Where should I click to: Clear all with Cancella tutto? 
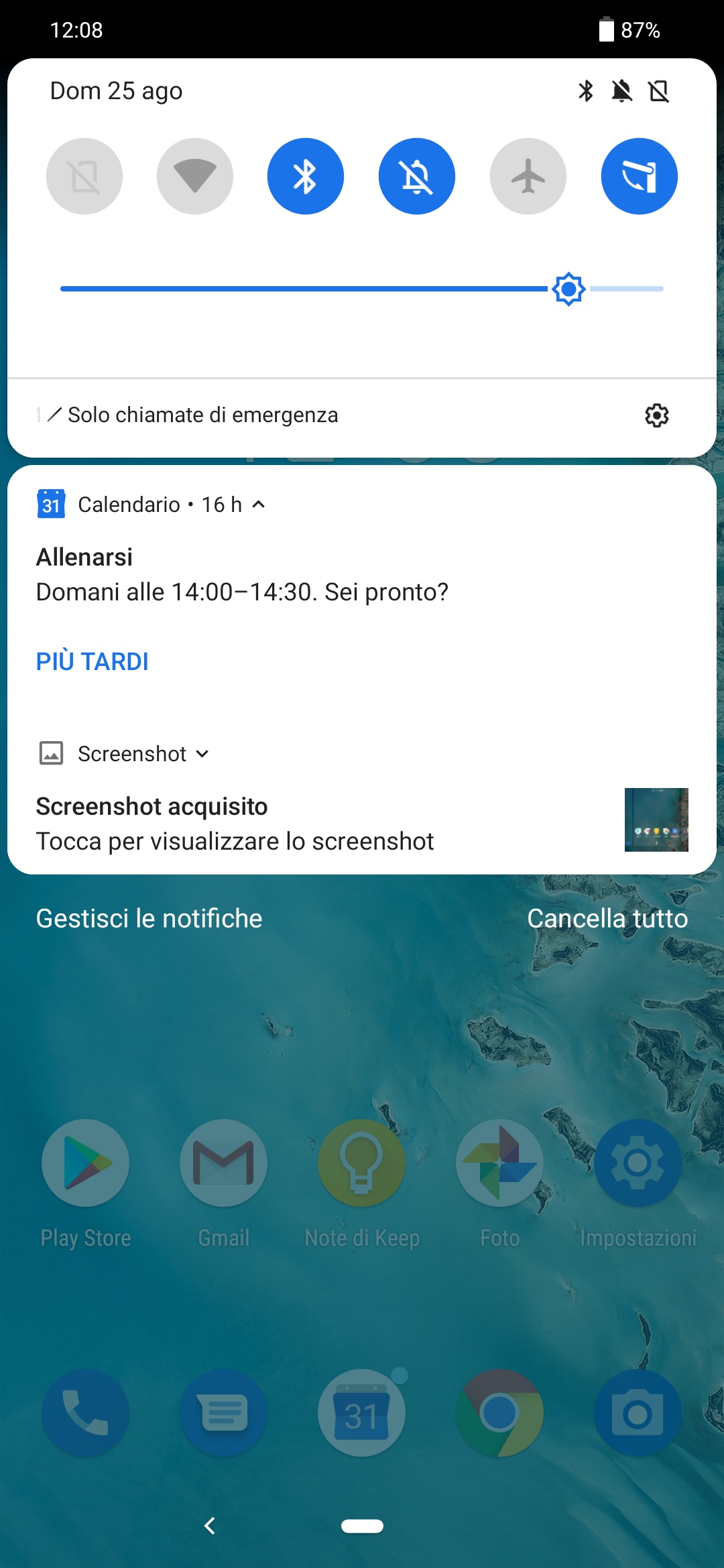point(607,919)
